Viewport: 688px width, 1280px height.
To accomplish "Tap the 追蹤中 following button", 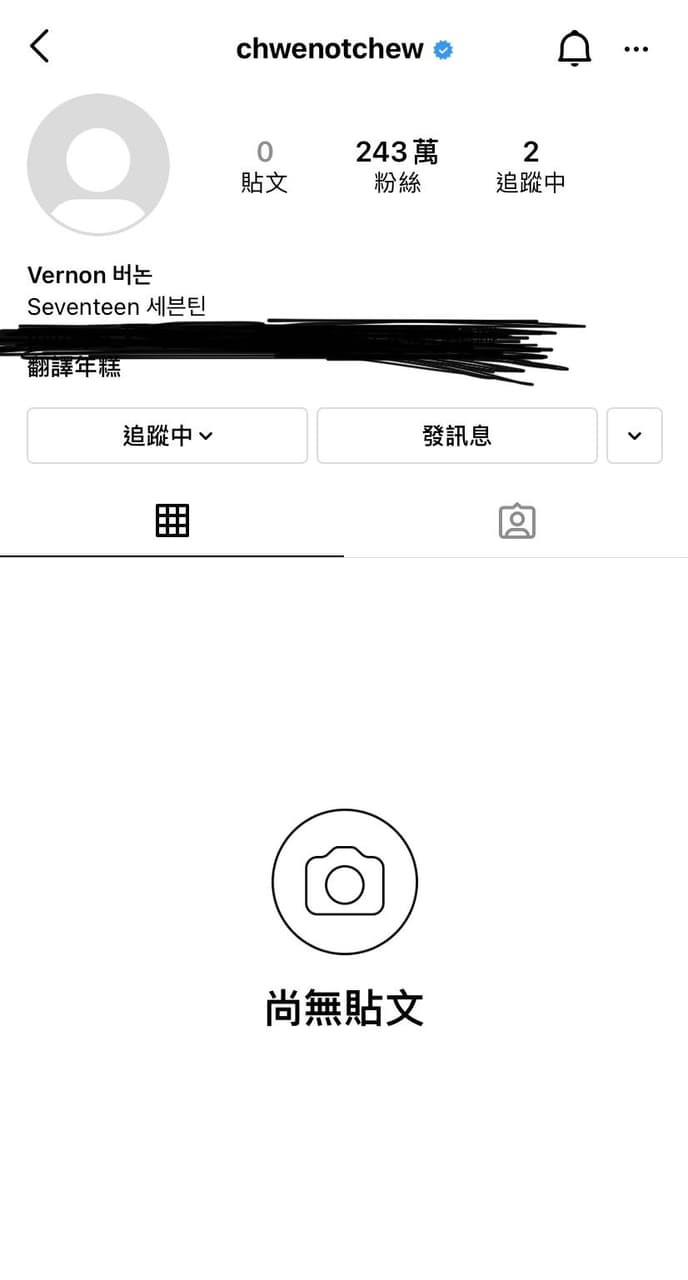I will 167,436.
